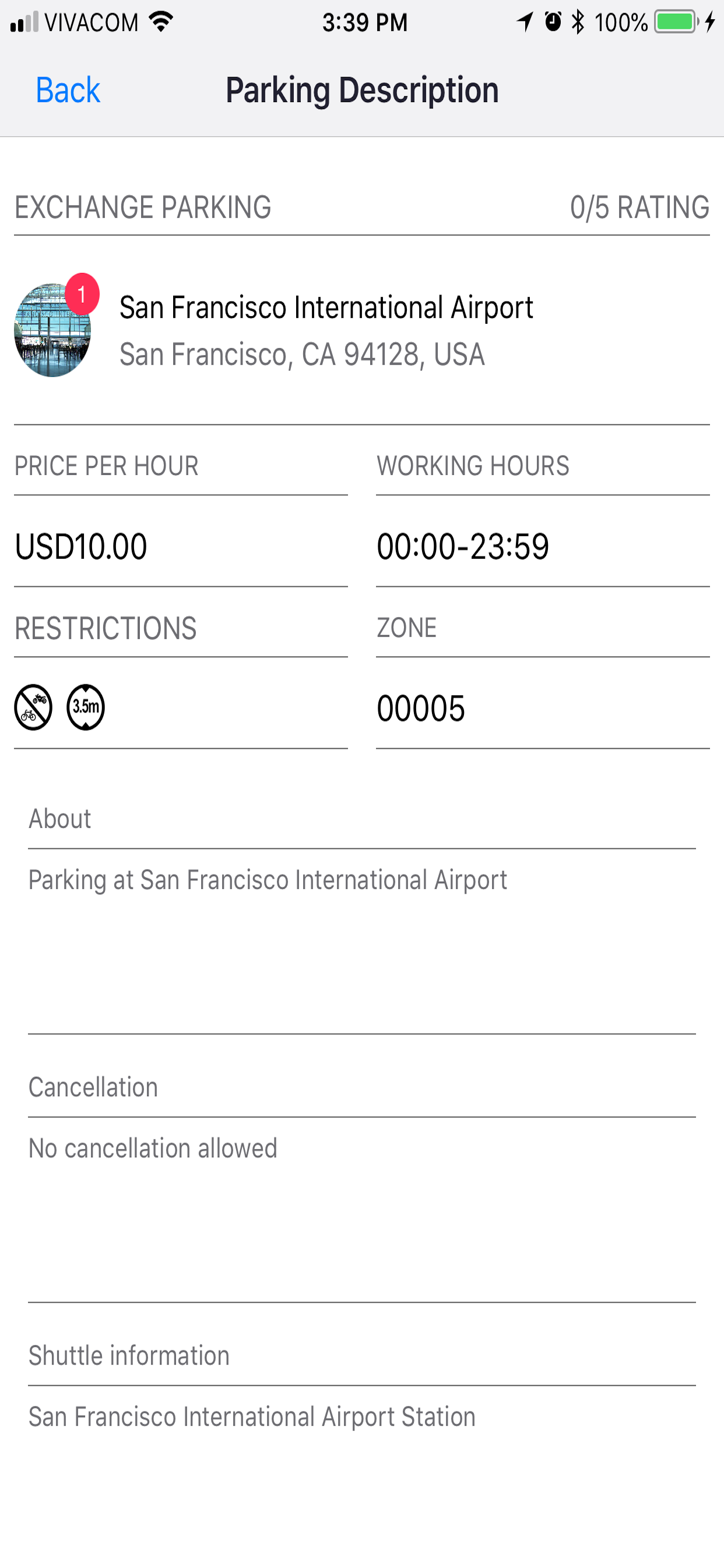Go back from Parking Description
This screenshot has width=724, height=1568.
click(68, 90)
